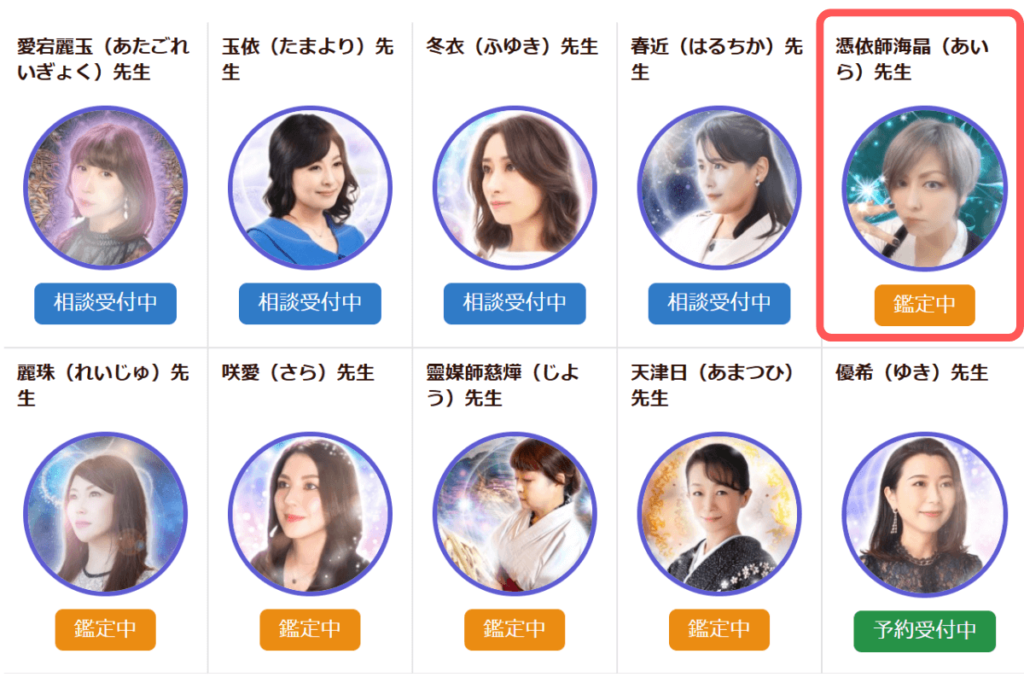
Task: Open 靈媒師慈燁先生's profile photo
Action: point(514,514)
